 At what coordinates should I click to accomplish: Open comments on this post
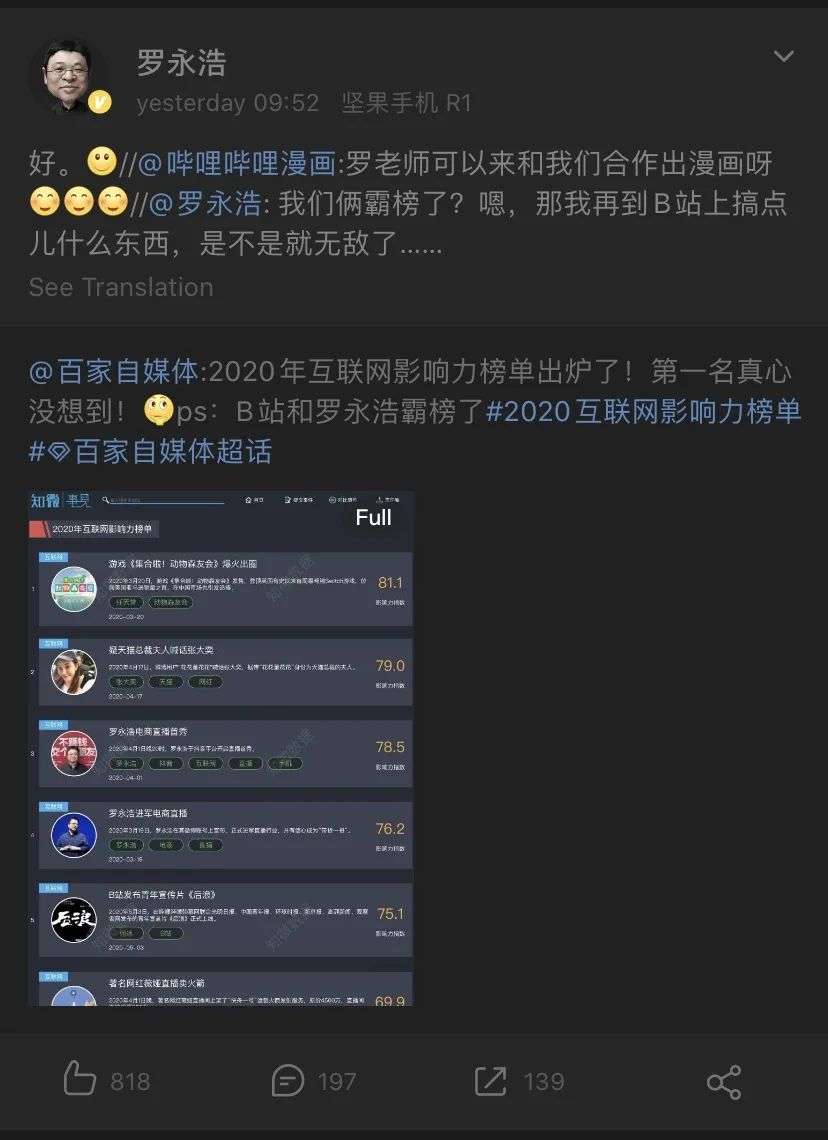pos(313,1081)
